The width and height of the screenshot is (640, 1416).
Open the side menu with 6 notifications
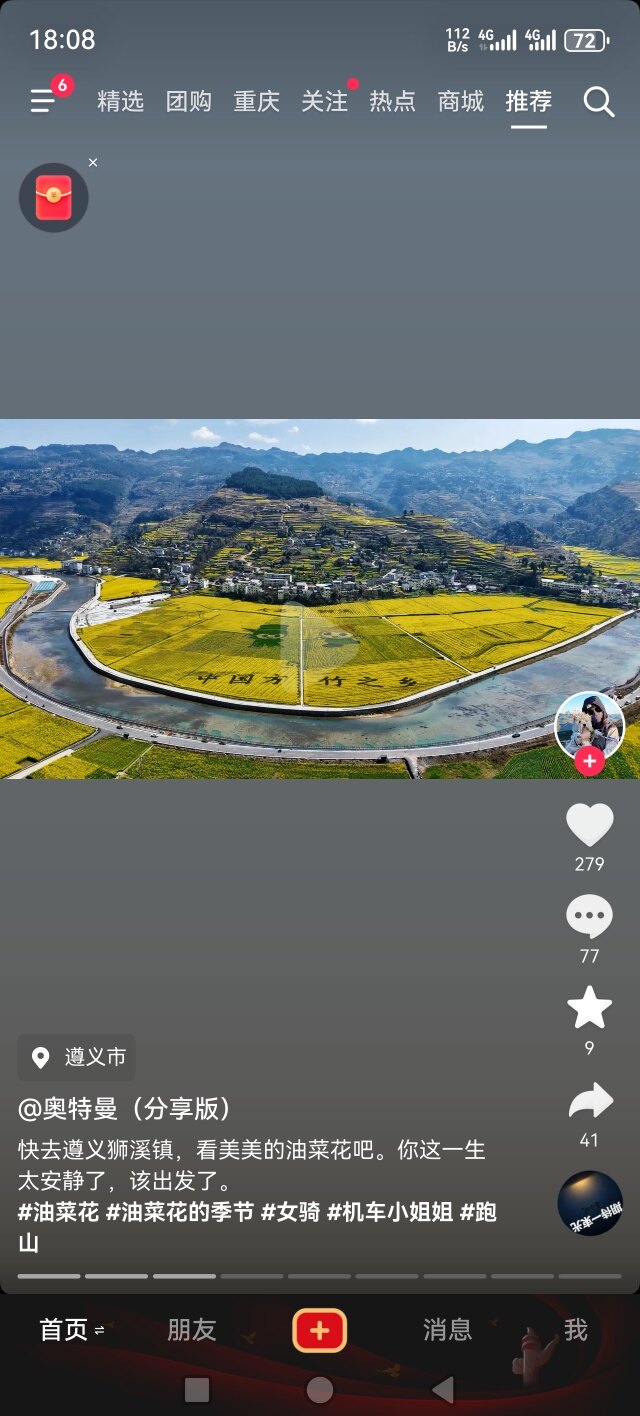(x=44, y=100)
